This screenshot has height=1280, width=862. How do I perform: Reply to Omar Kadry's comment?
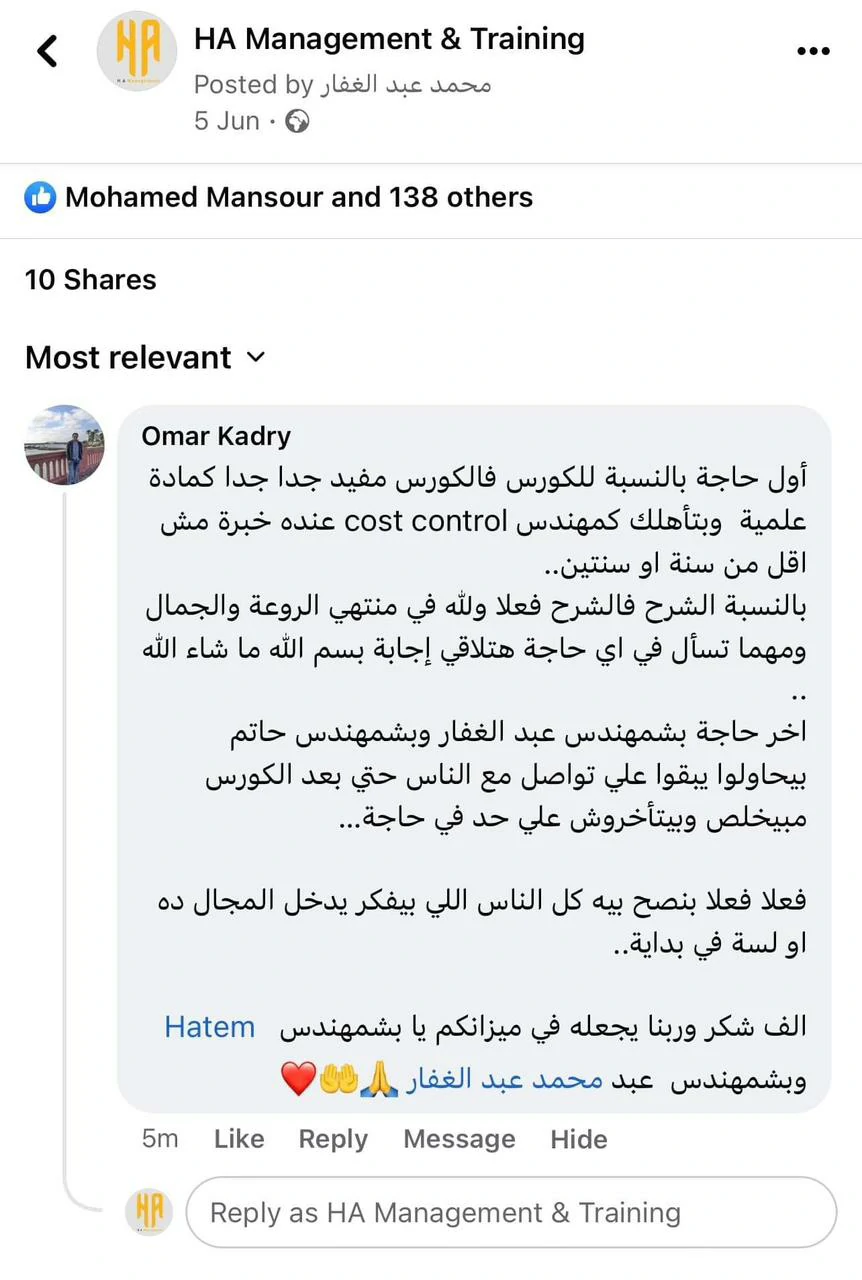tap(333, 1139)
